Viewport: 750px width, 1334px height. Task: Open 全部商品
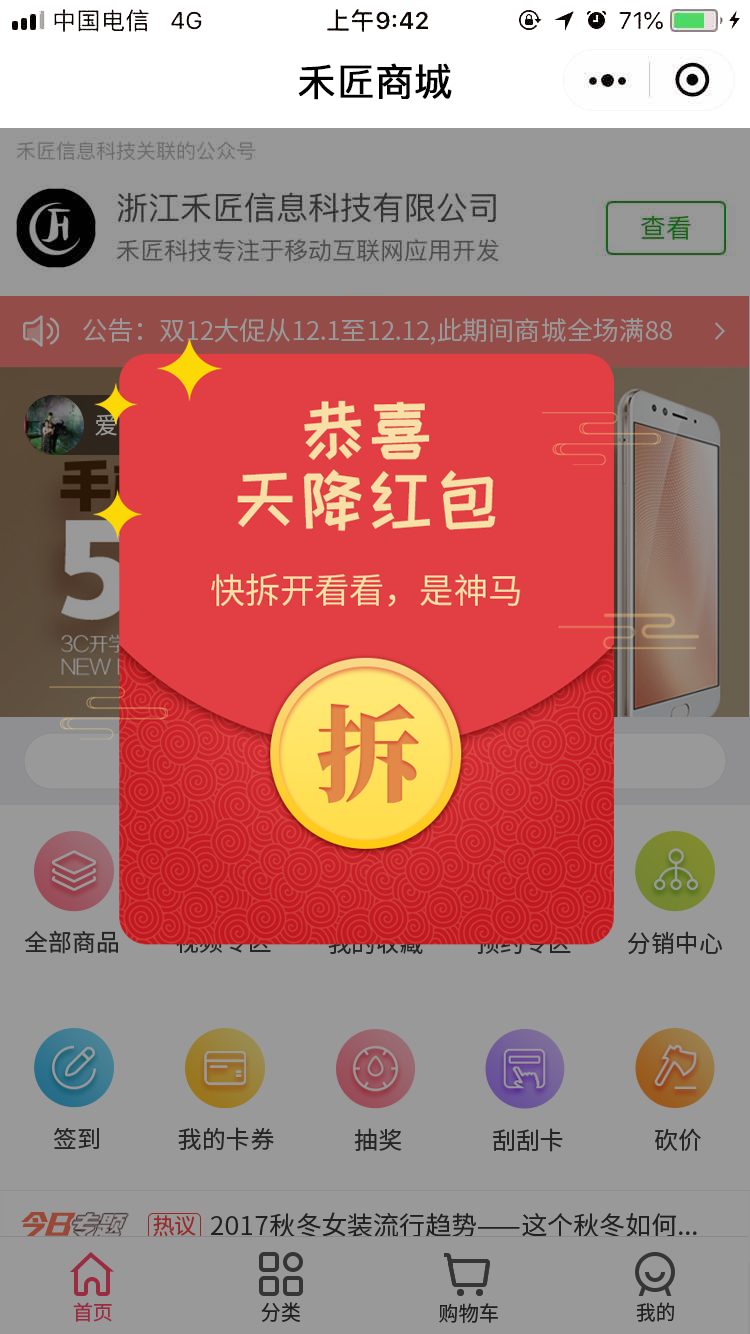[73, 872]
